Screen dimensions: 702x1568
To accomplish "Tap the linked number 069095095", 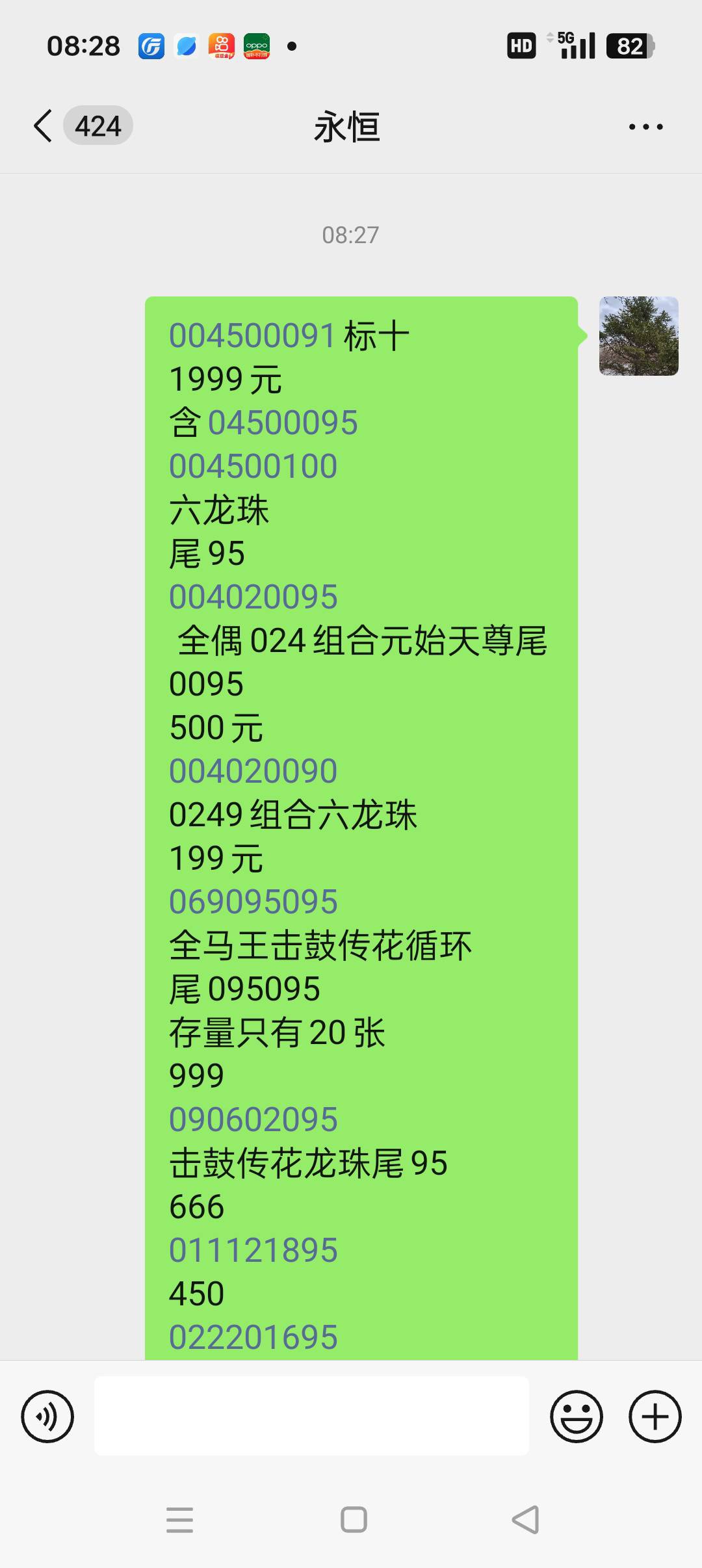I will [253, 902].
